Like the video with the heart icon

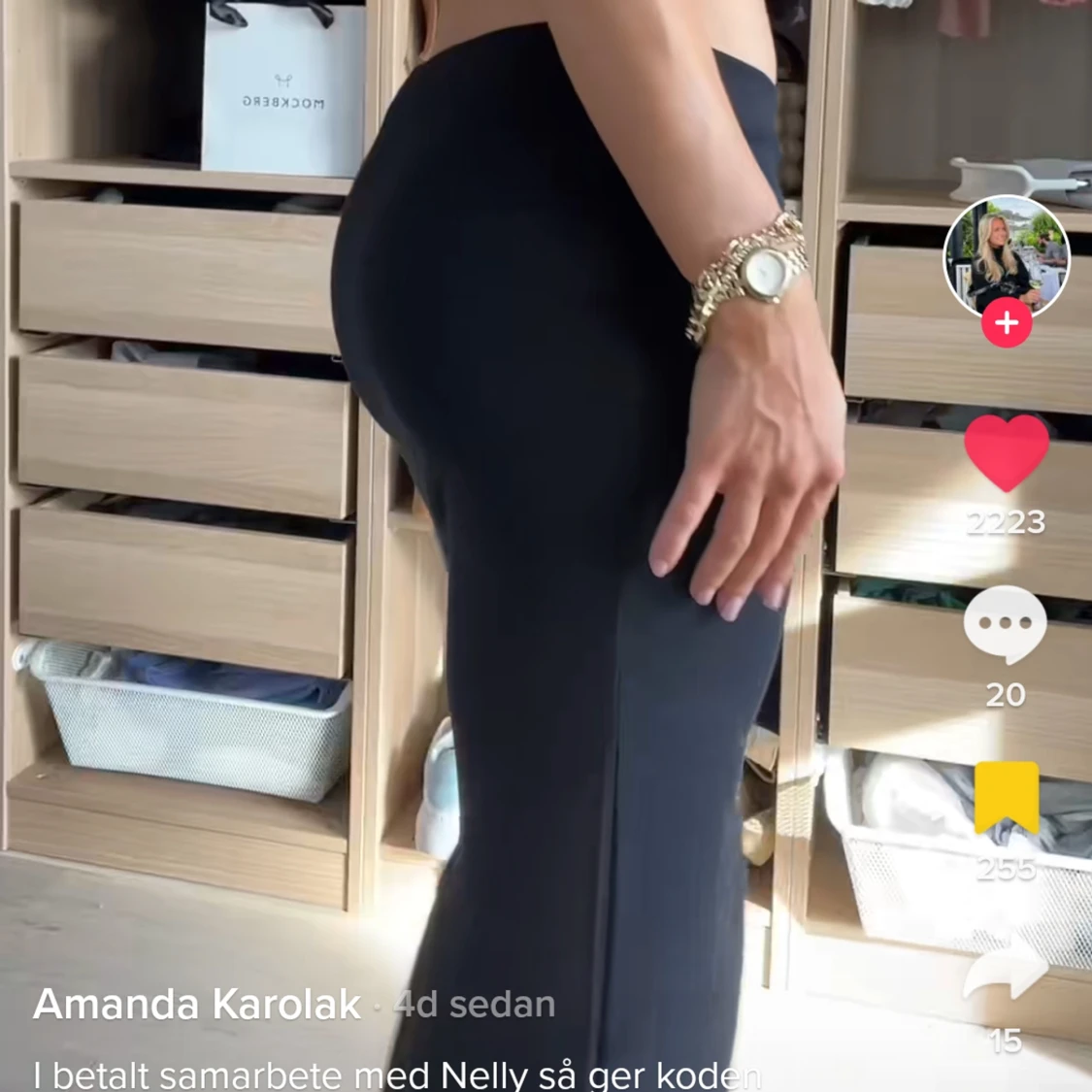(x=1006, y=452)
